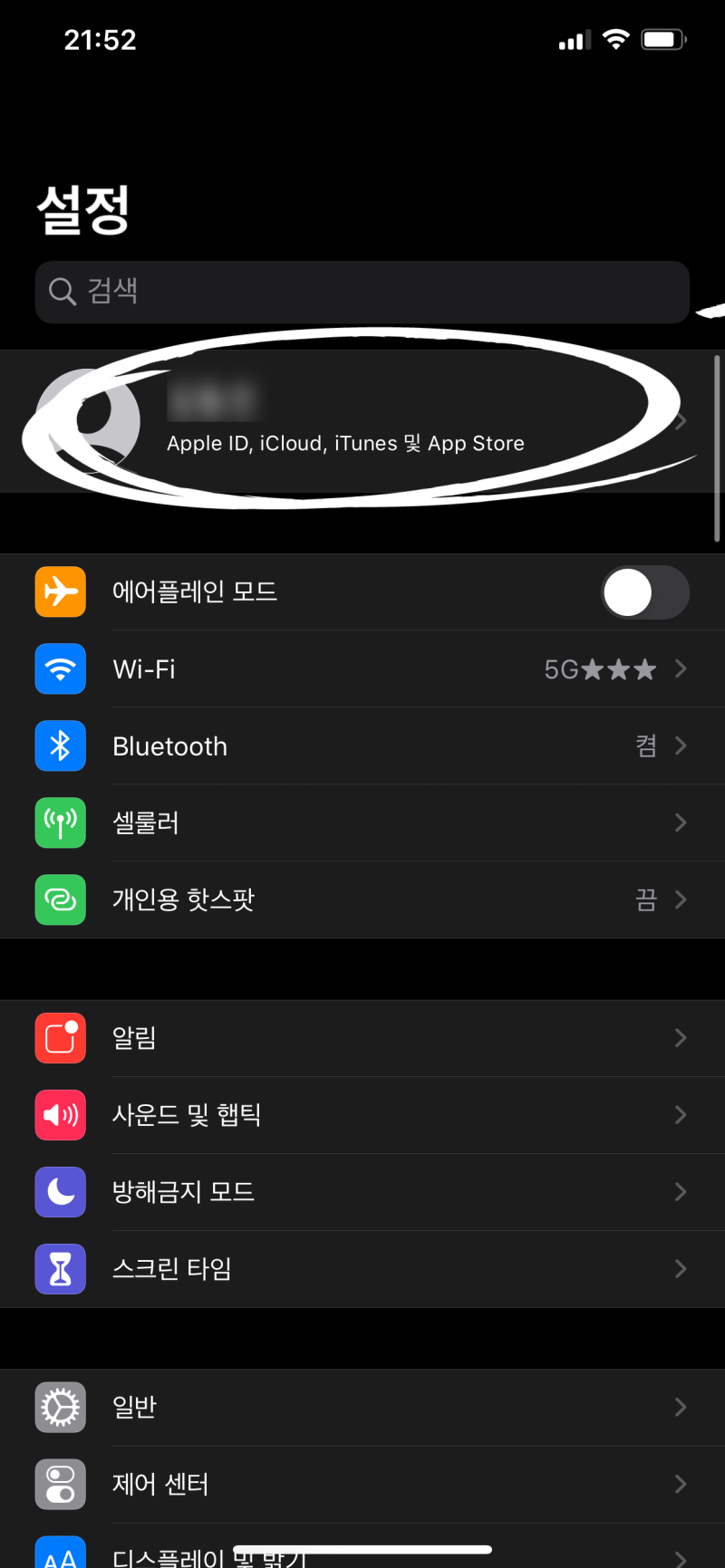This screenshot has height=1568, width=725.
Task: Open 개인용 핫스팟 settings
Action: (x=362, y=900)
